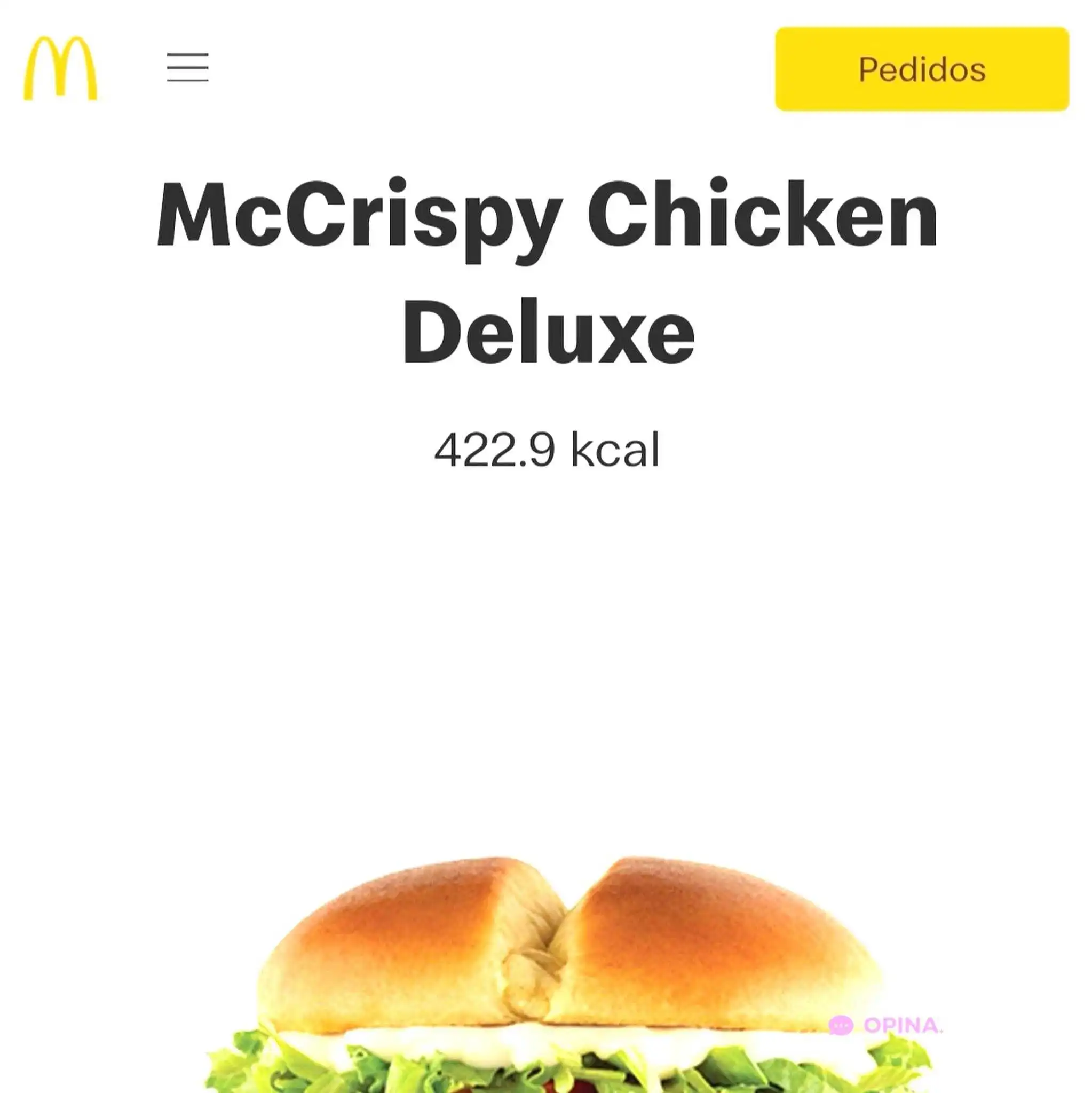Open the Opina feedback widget
Screen dimensions: 1092x1093
tap(885, 1025)
